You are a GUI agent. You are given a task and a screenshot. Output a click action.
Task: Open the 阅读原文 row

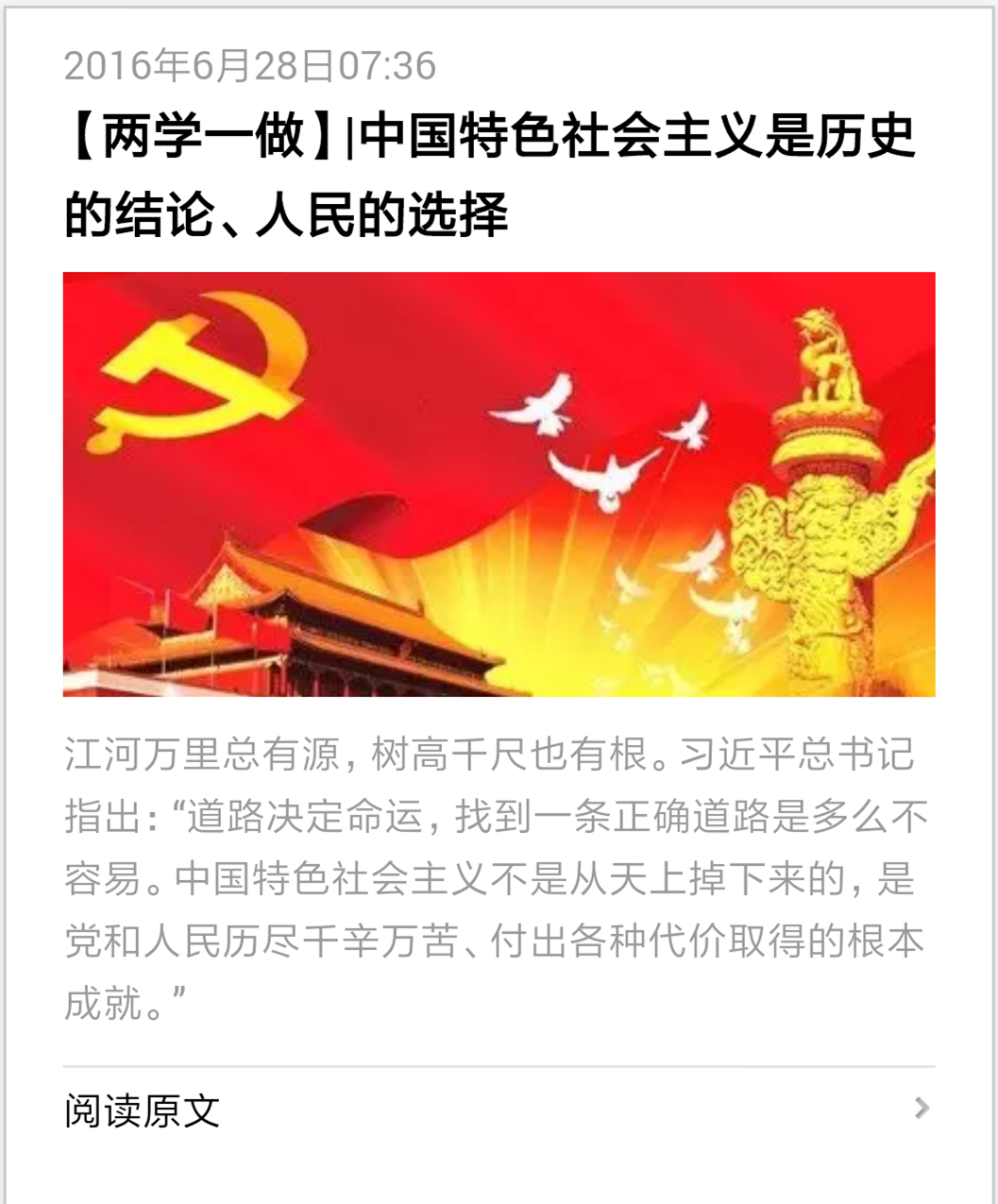(x=499, y=1110)
